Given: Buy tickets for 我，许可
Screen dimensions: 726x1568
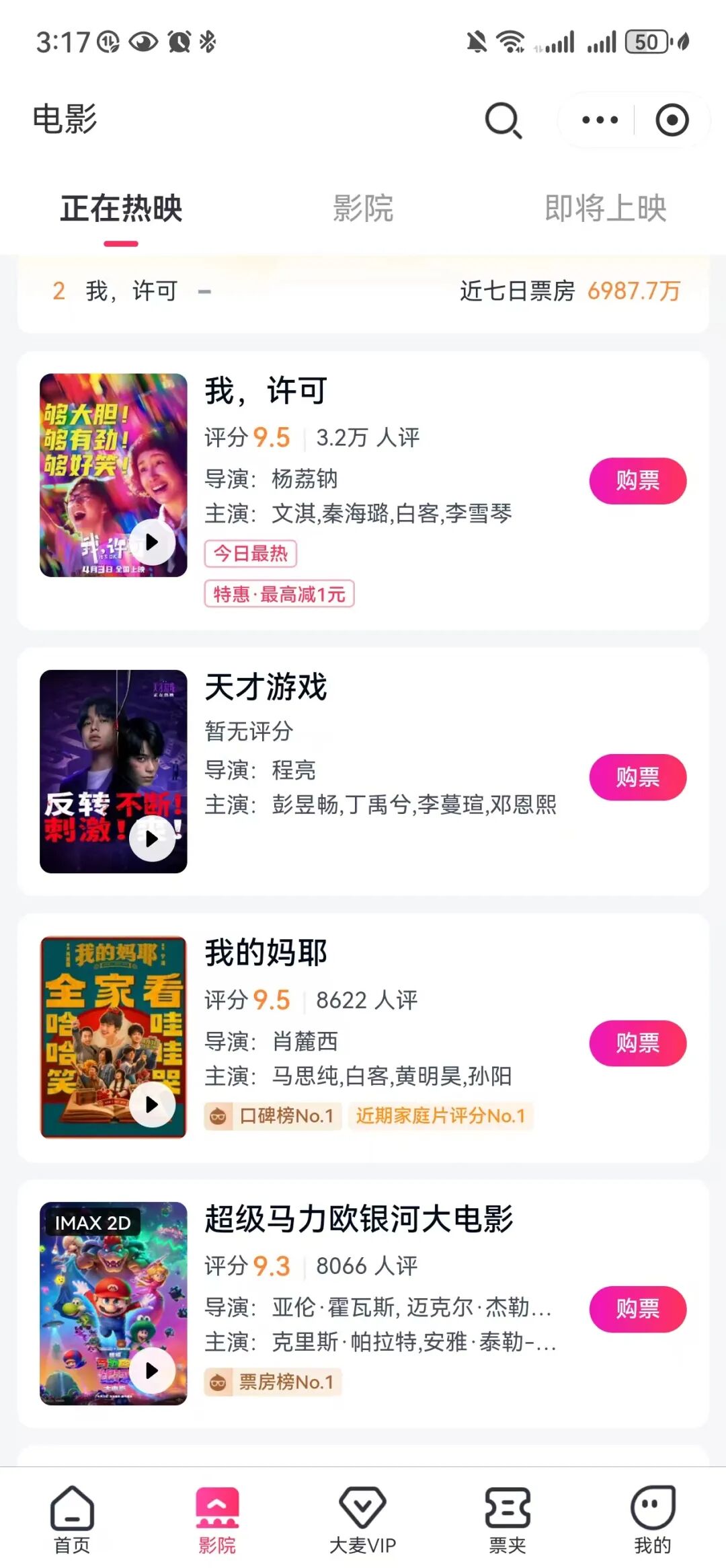Looking at the screenshot, I should (637, 481).
